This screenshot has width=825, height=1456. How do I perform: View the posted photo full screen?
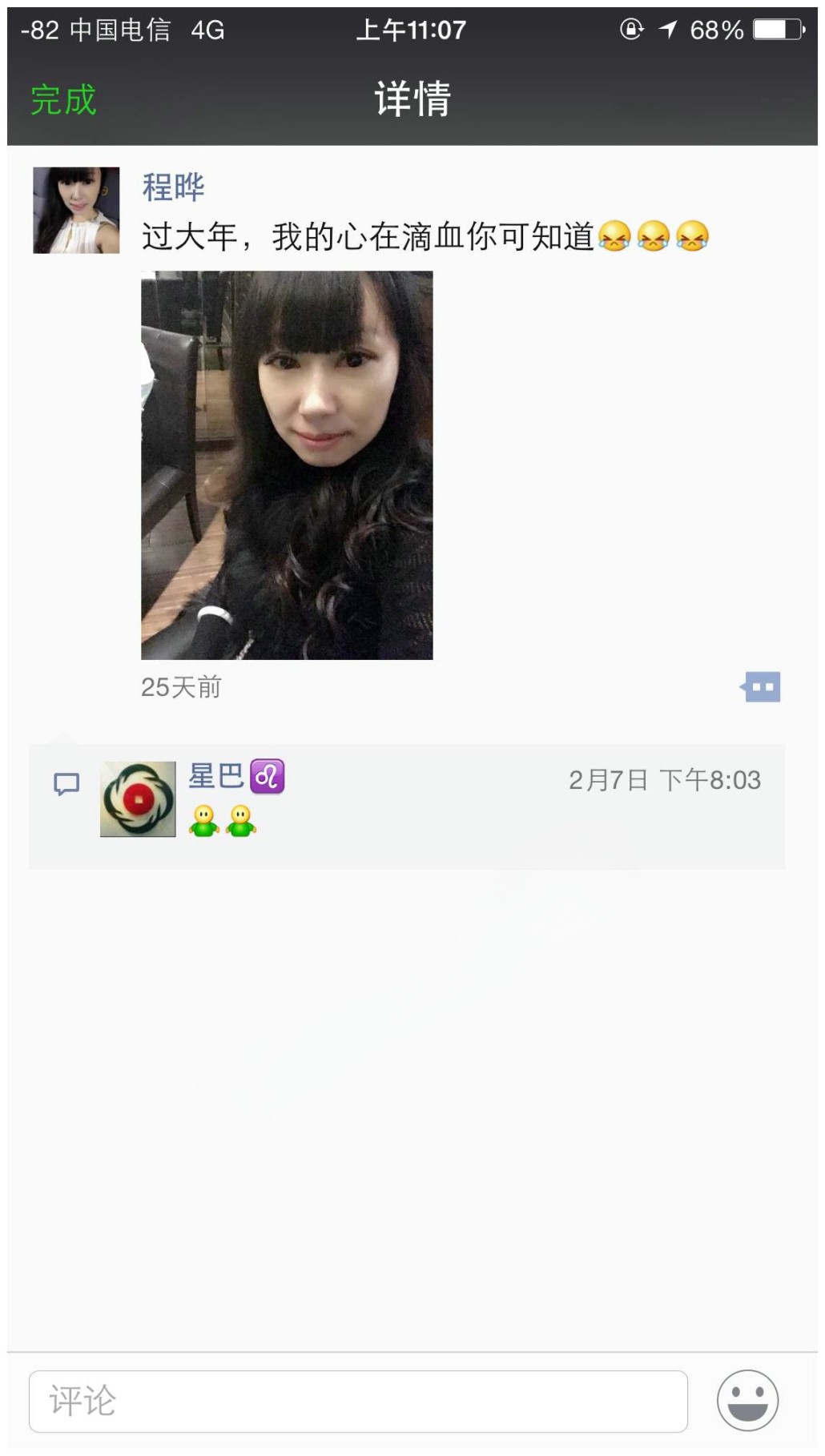287,465
